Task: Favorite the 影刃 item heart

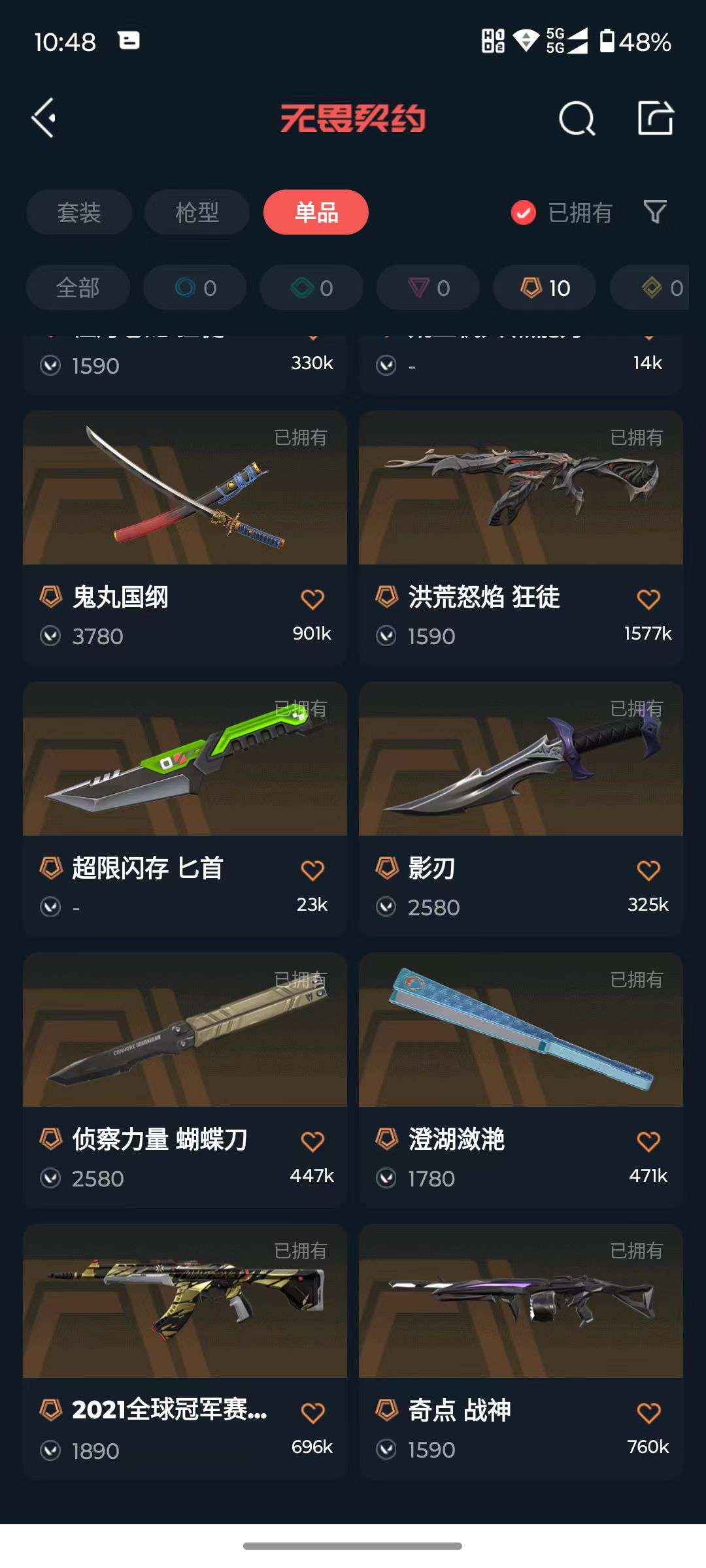Action: coord(648,870)
